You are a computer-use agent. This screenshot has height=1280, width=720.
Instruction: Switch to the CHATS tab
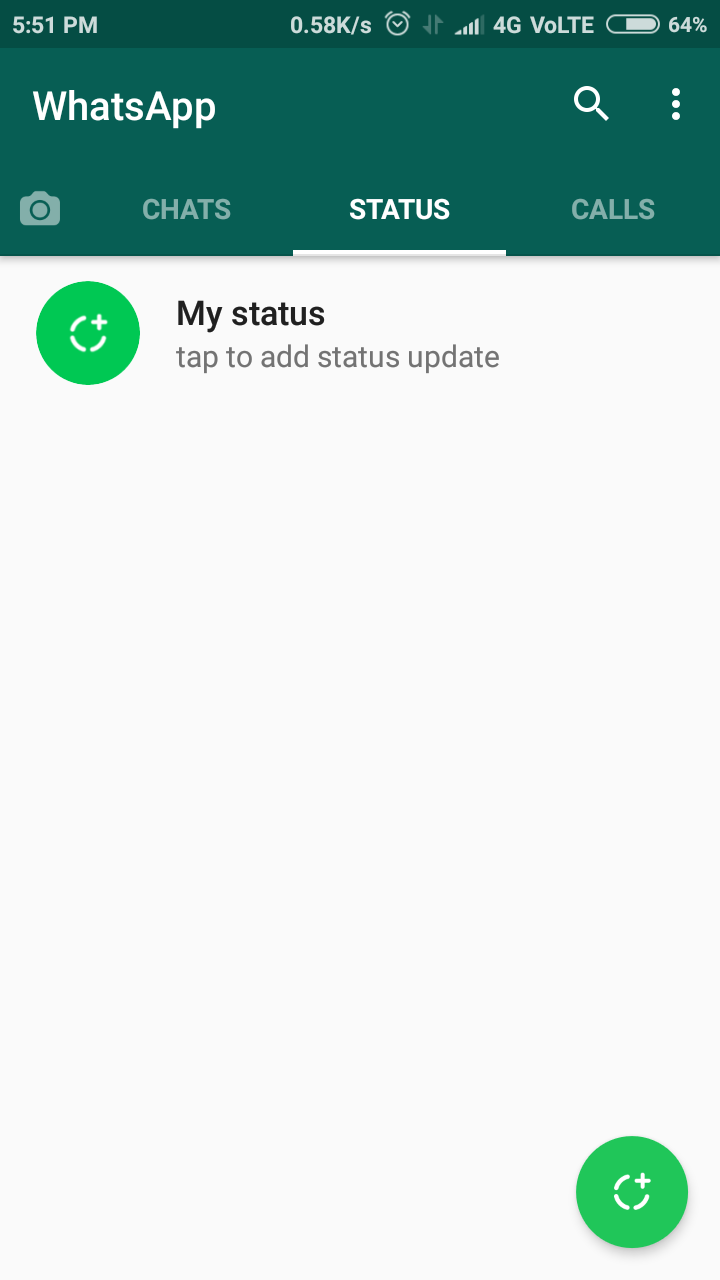[x=186, y=209]
